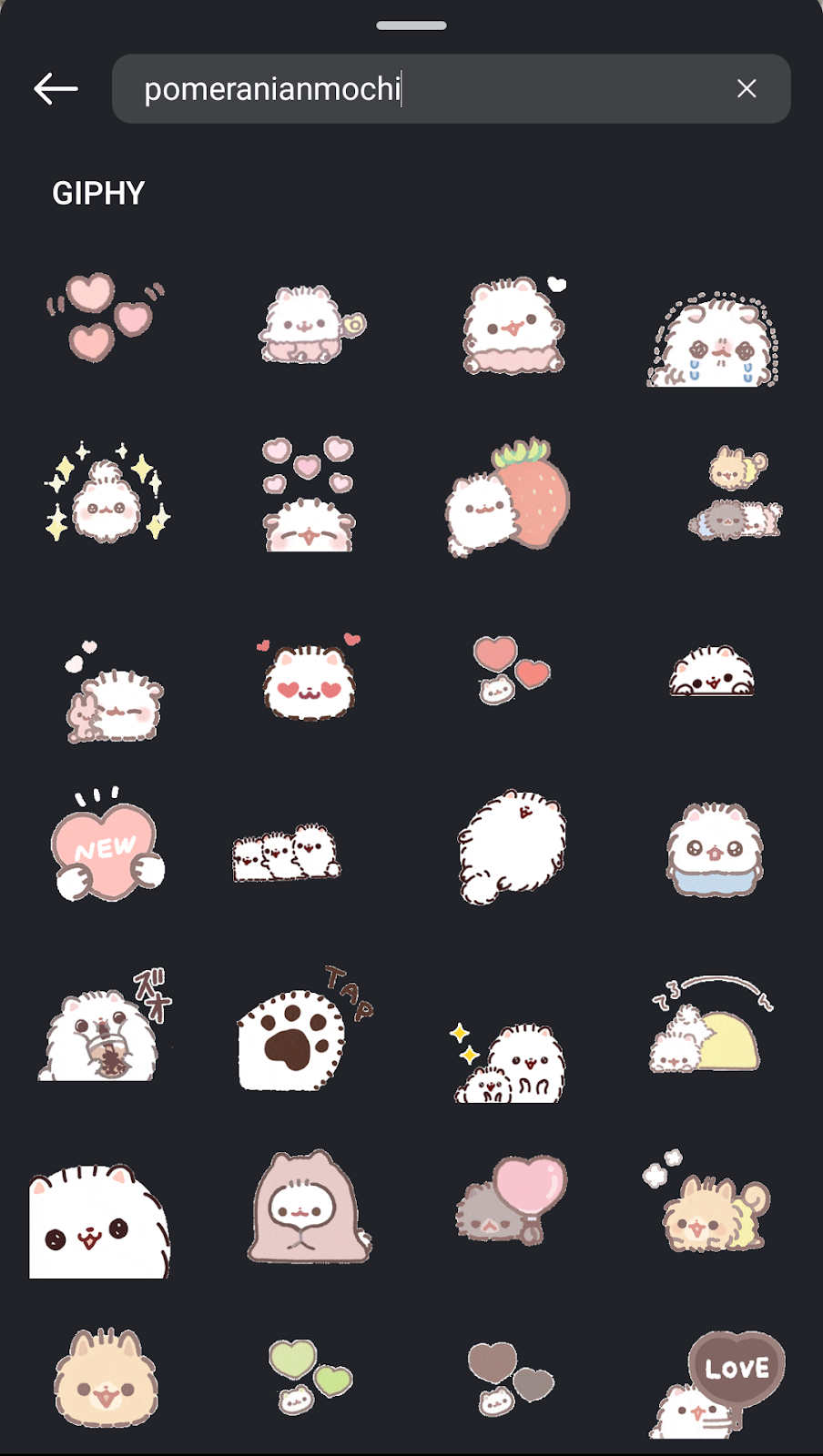Image resolution: width=823 pixels, height=1456 pixels.
Task: Choose the three pomeranians in a row
Action: click(x=286, y=854)
